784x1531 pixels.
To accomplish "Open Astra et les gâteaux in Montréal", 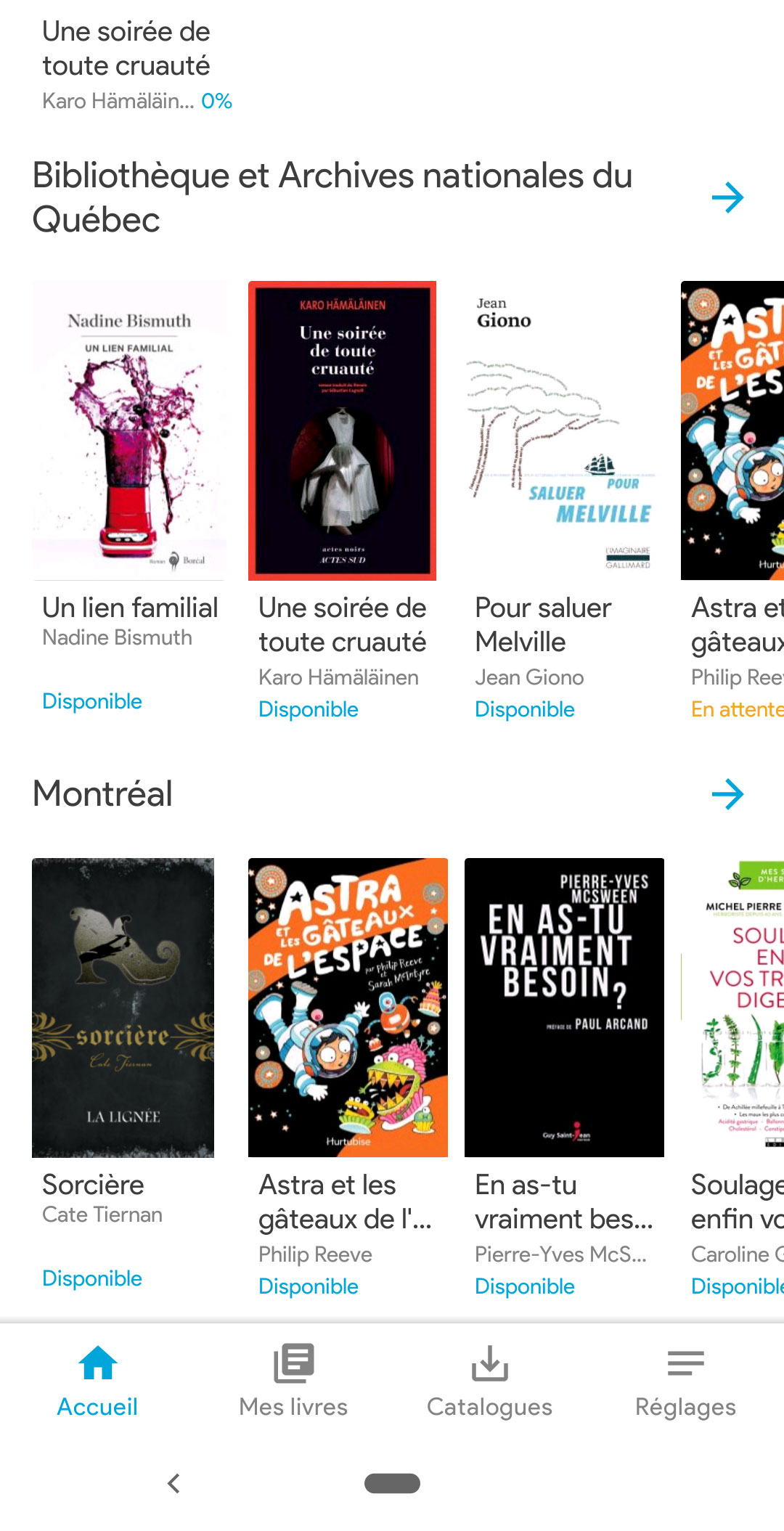I will pos(348,1008).
